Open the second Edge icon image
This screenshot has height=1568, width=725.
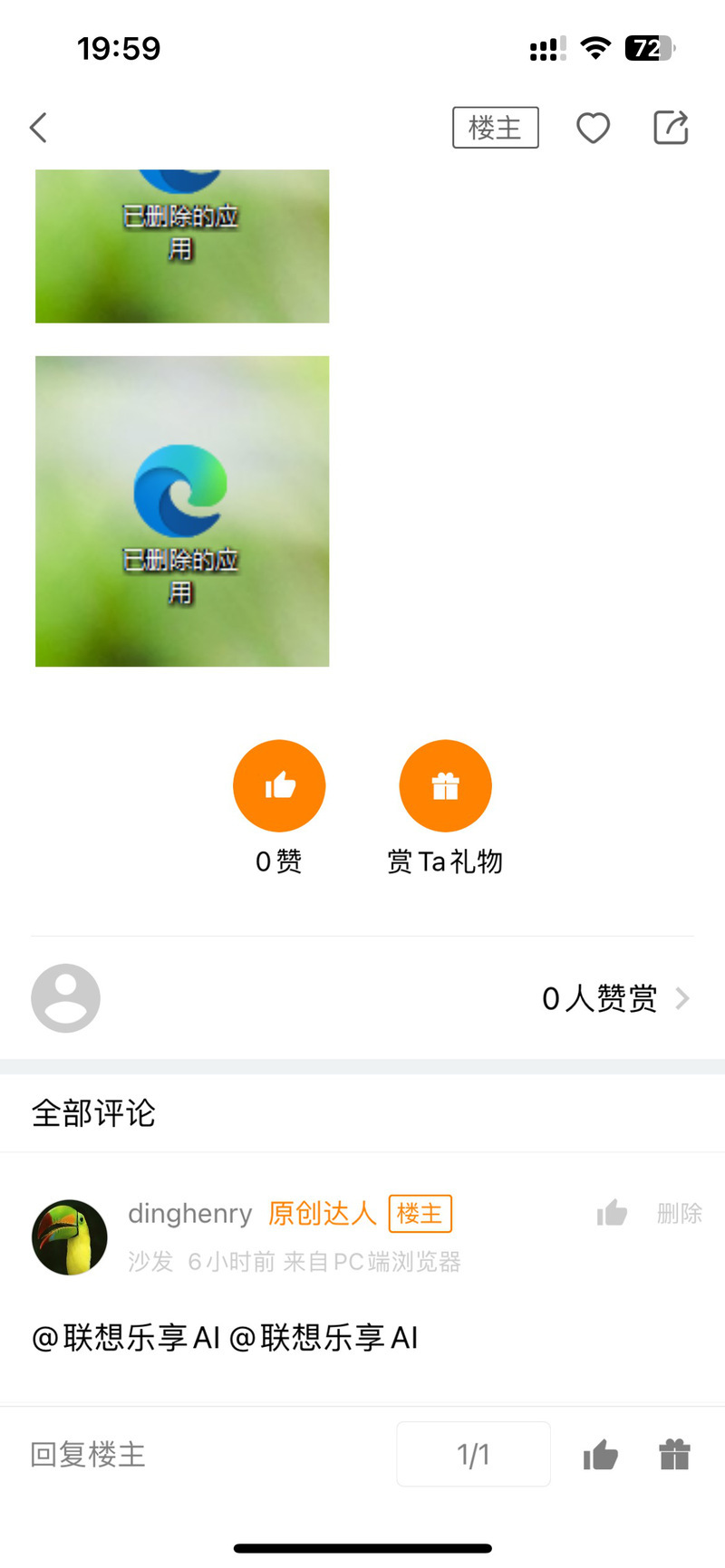tap(182, 511)
